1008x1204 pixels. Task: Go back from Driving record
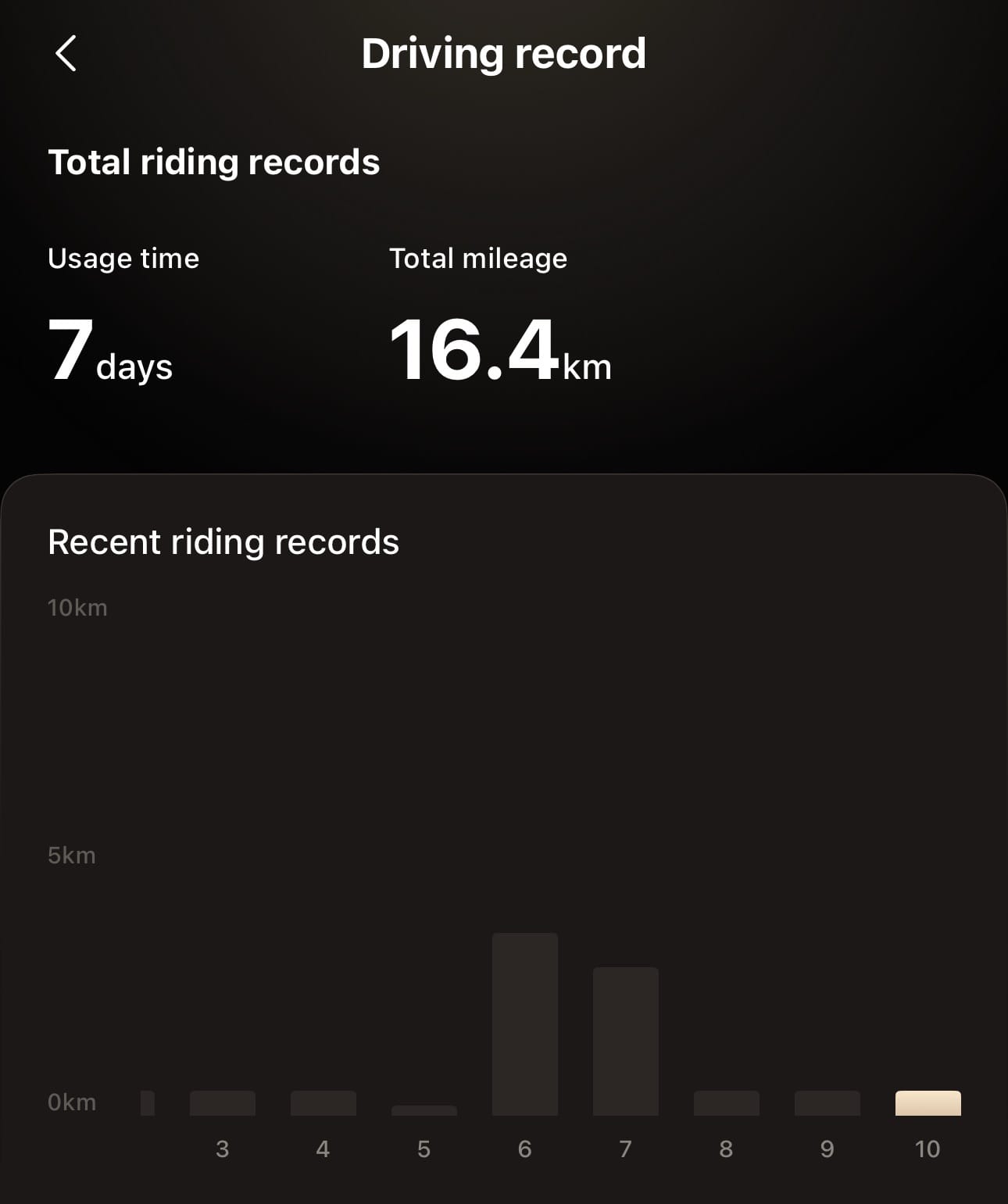(66, 54)
